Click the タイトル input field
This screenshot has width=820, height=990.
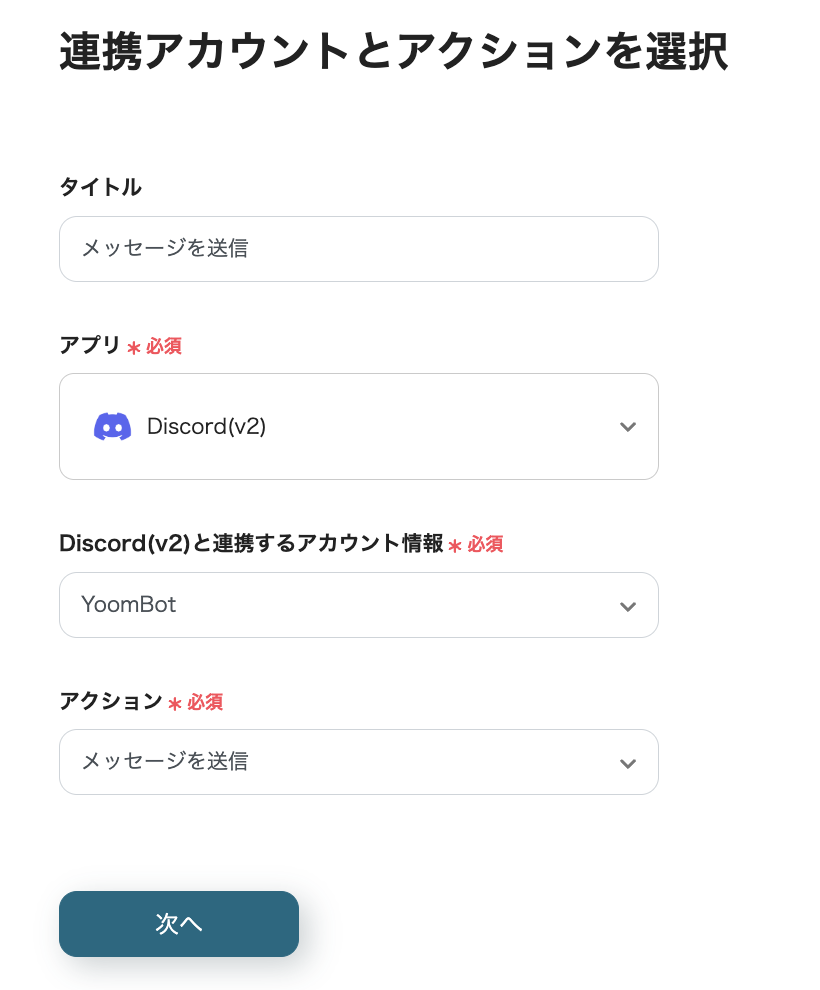pos(359,248)
